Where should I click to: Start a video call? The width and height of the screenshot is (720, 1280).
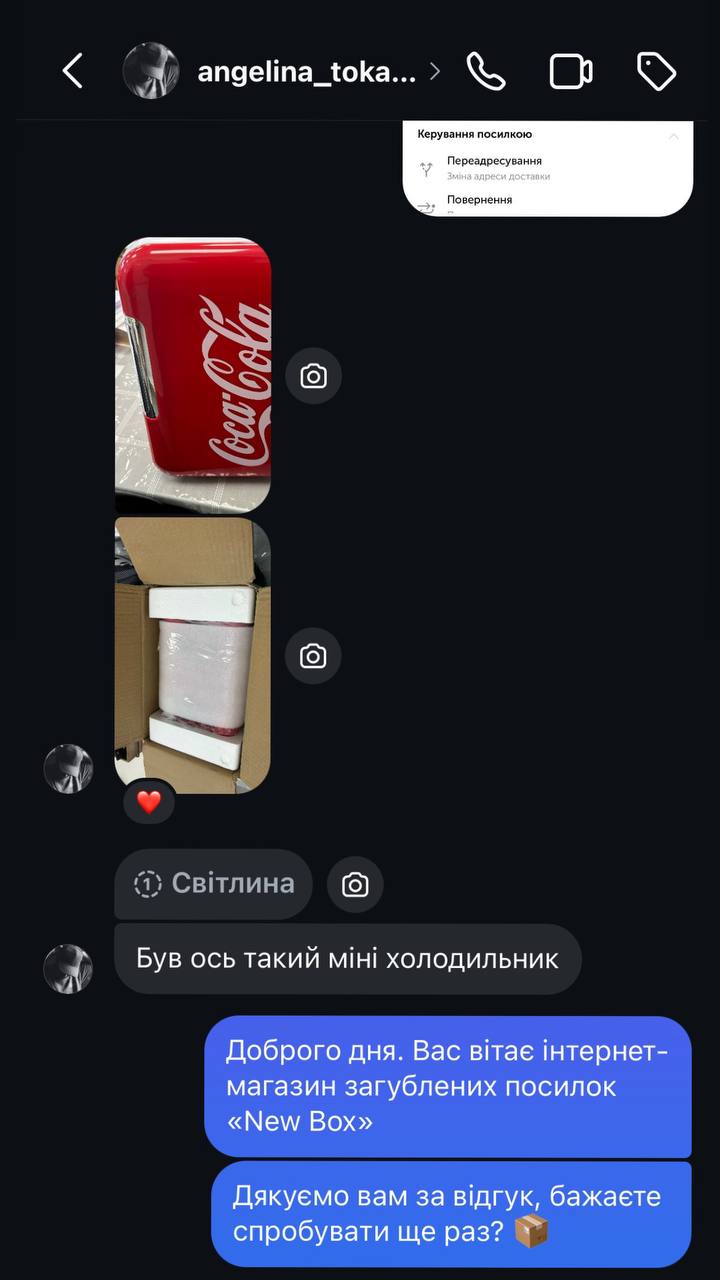click(x=571, y=72)
